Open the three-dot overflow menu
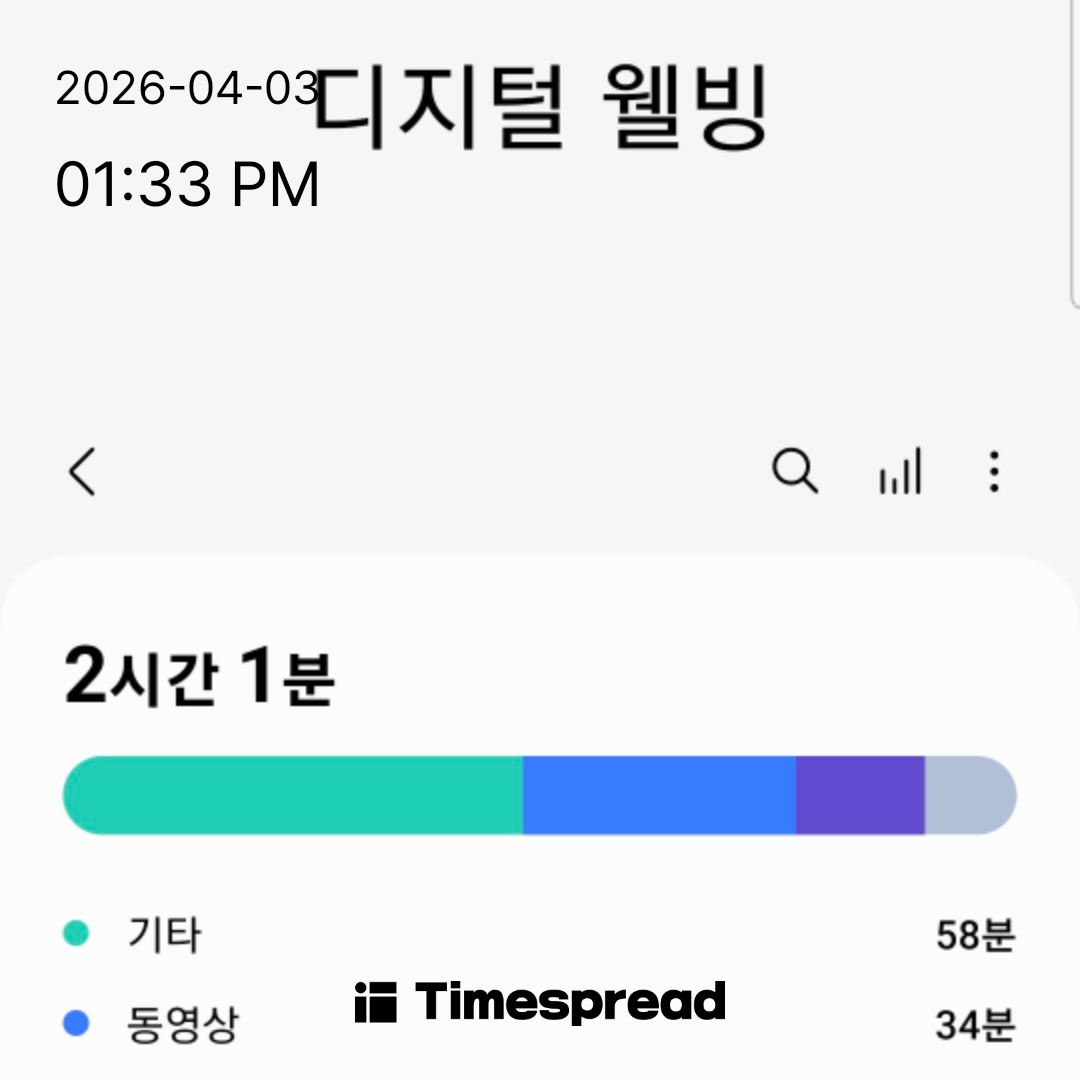Screen dimensions: 1080x1080 pyautogui.click(x=993, y=471)
